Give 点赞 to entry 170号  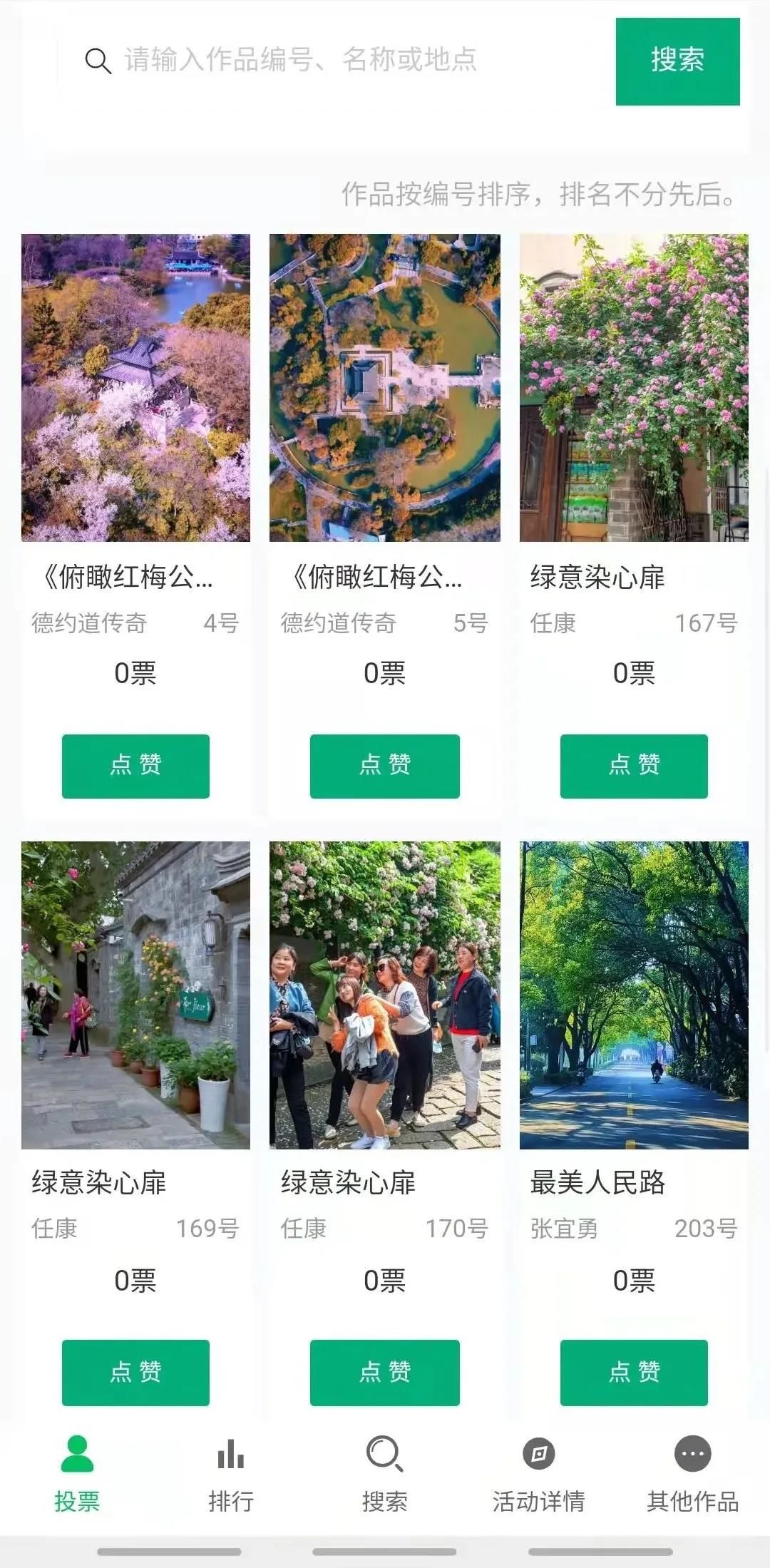[x=384, y=1373]
